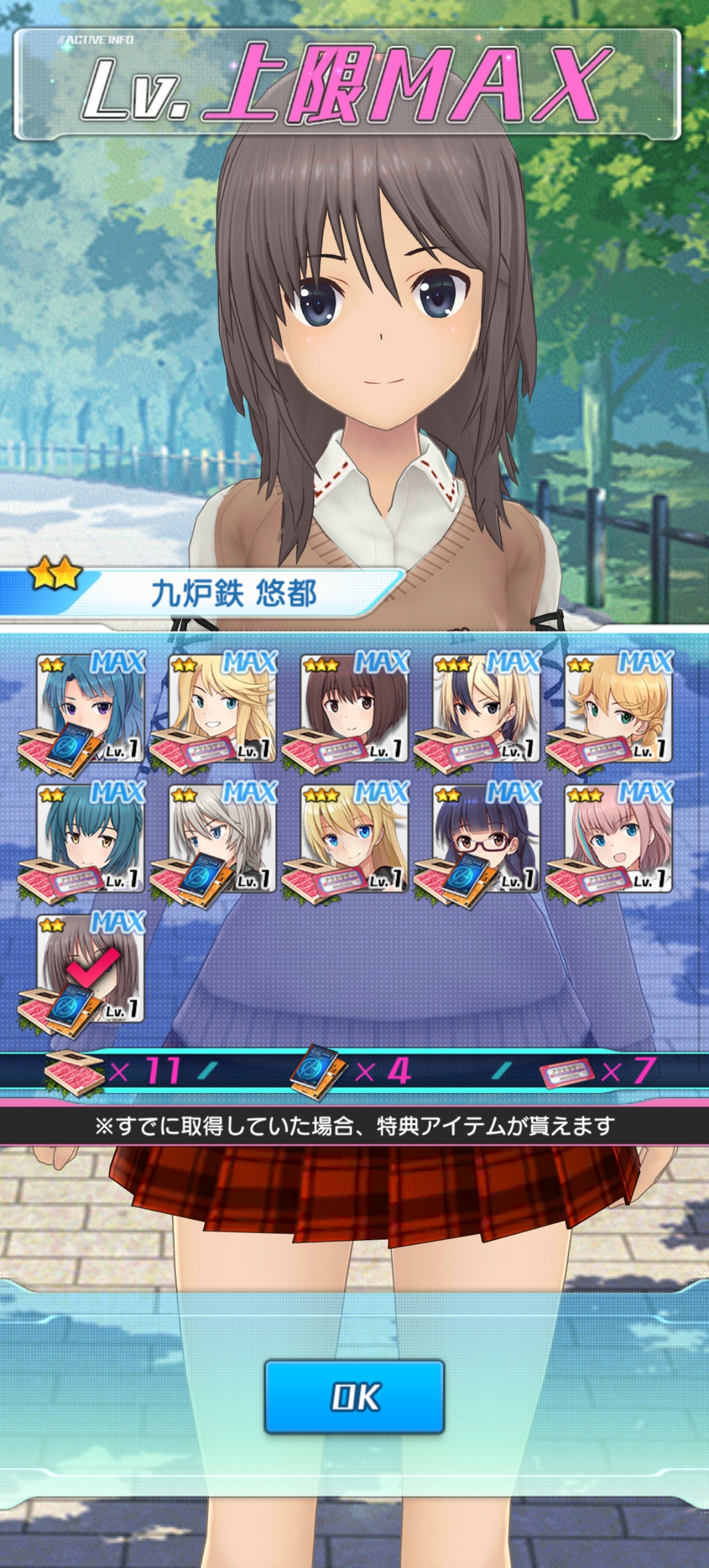
Task: Open the blue-eyed blonde three-star character tile
Action: (355, 840)
